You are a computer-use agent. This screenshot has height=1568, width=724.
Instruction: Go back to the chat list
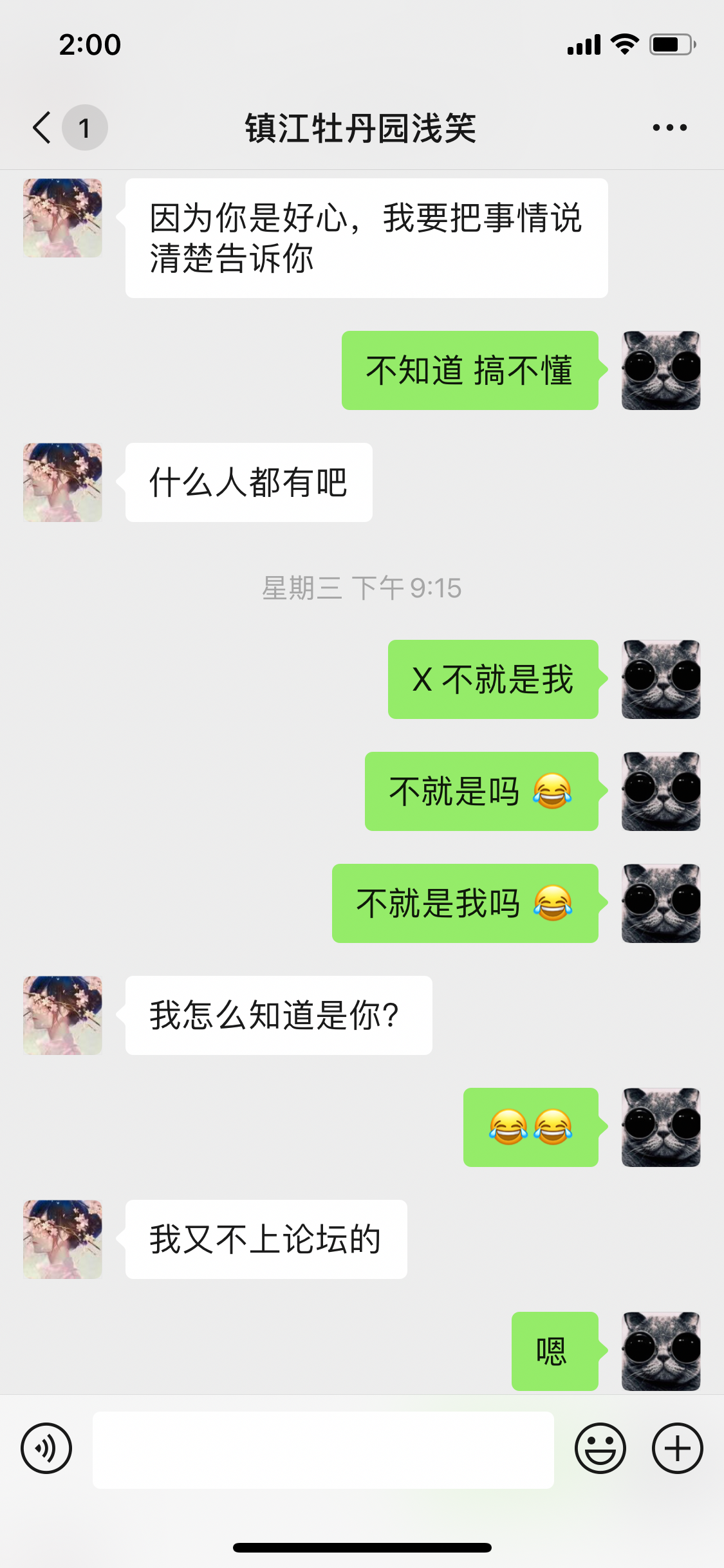pos(42,127)
